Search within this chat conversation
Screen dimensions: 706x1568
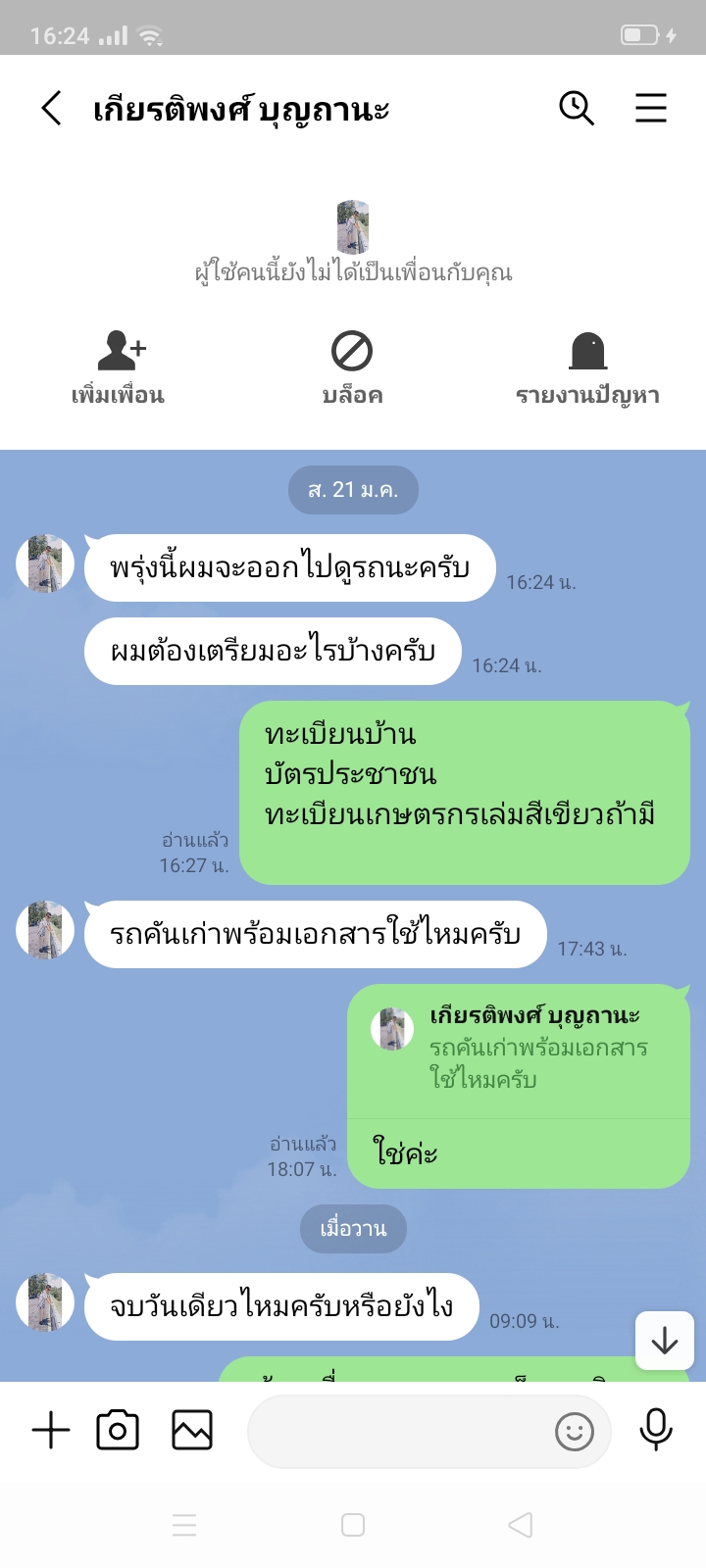[577, 108]
